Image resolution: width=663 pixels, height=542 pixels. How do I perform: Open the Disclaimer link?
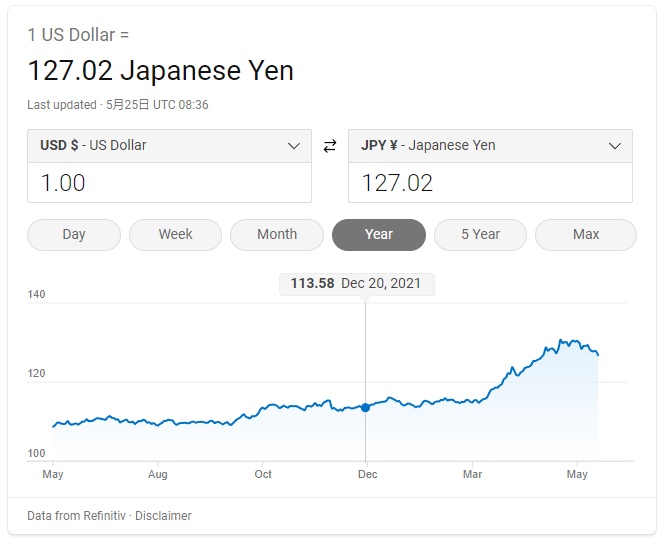[x=163, y=516]
